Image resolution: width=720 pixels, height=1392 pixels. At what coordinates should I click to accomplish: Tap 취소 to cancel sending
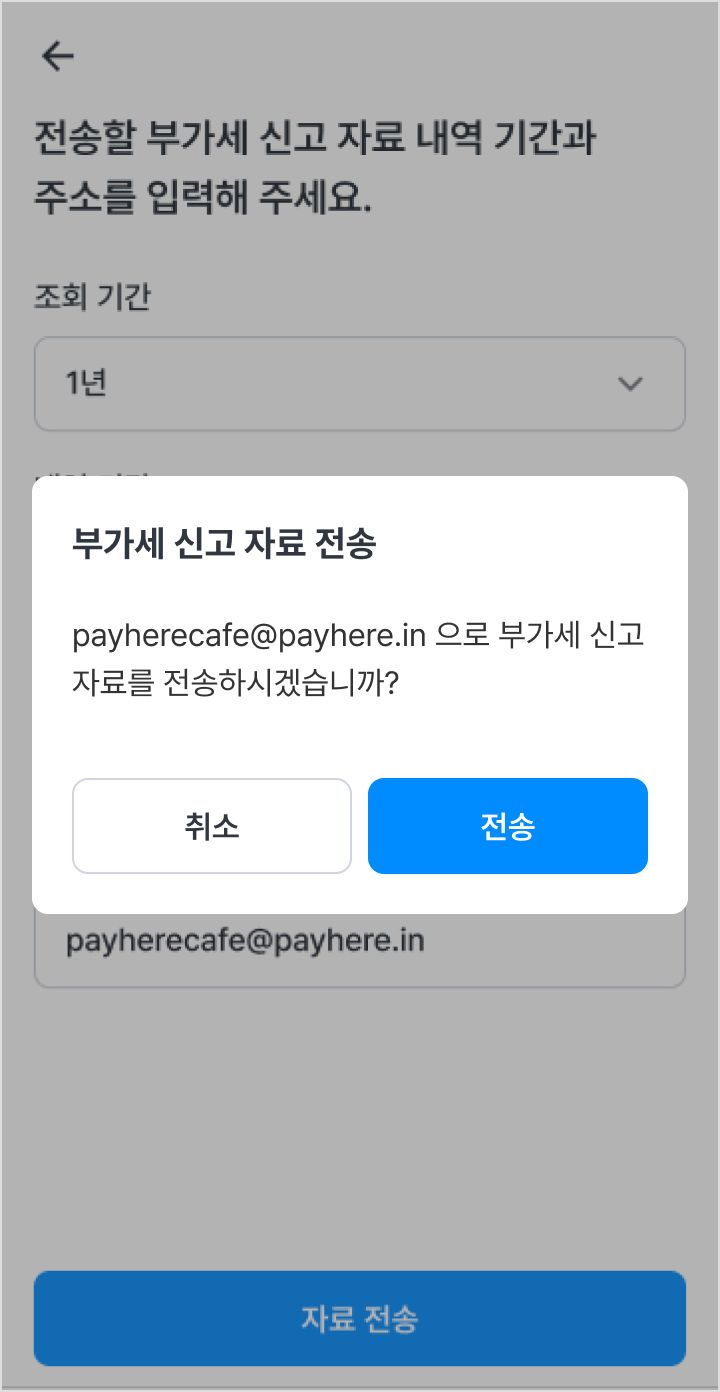tap(211, 826)
